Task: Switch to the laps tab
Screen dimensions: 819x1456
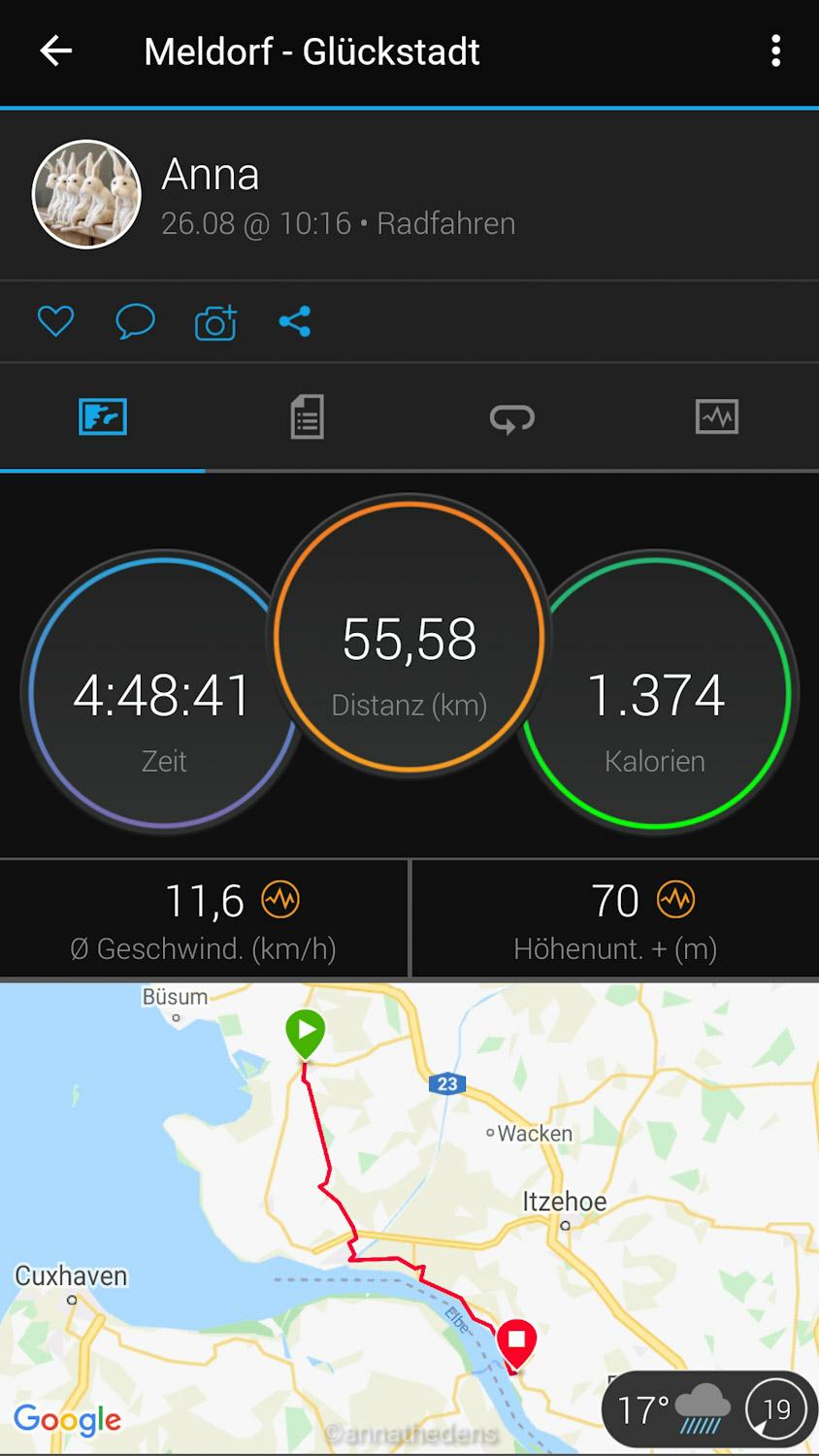Action: (512, 418)
